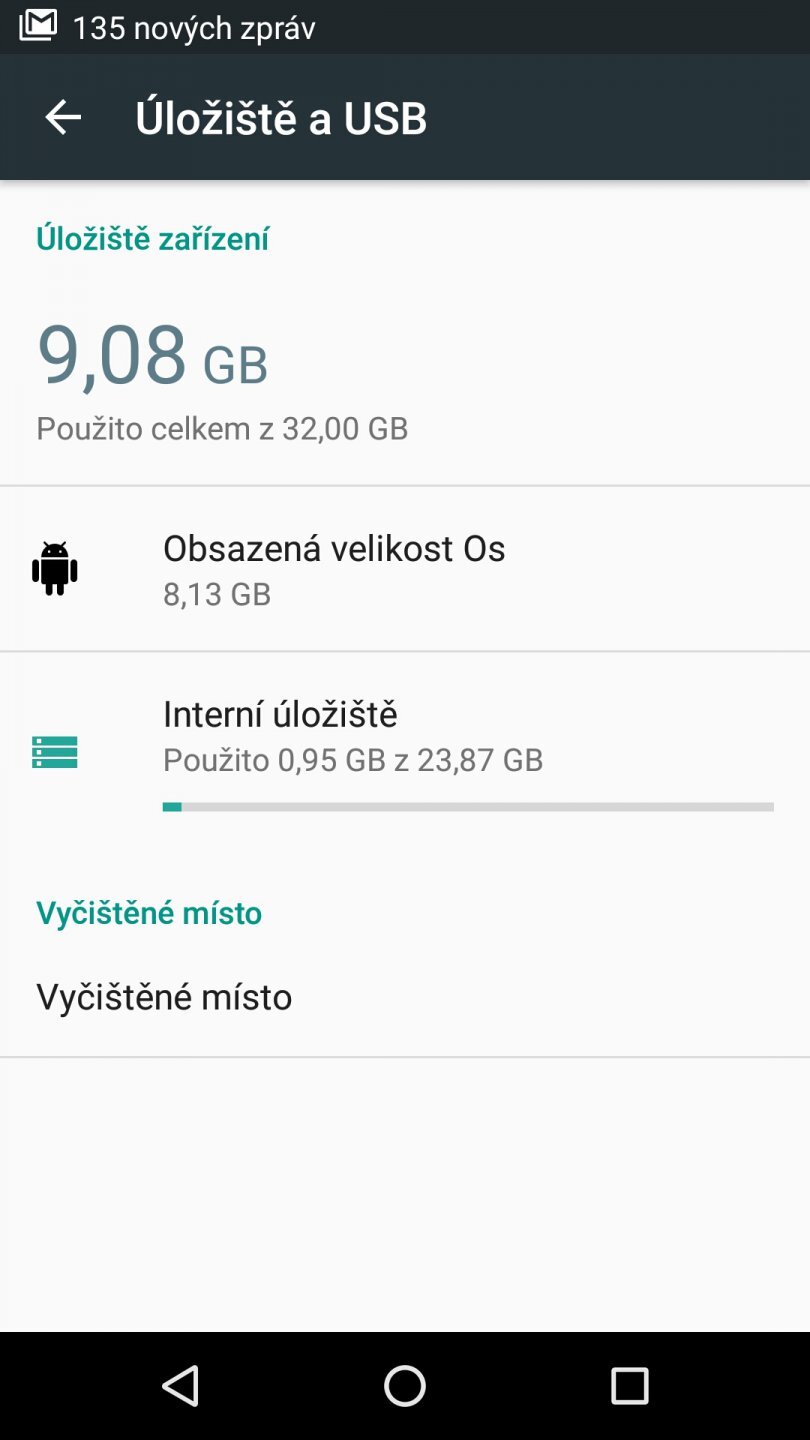Tap the internal storage usage progress bar
810x1440 pixels.
tap(468, 805)
